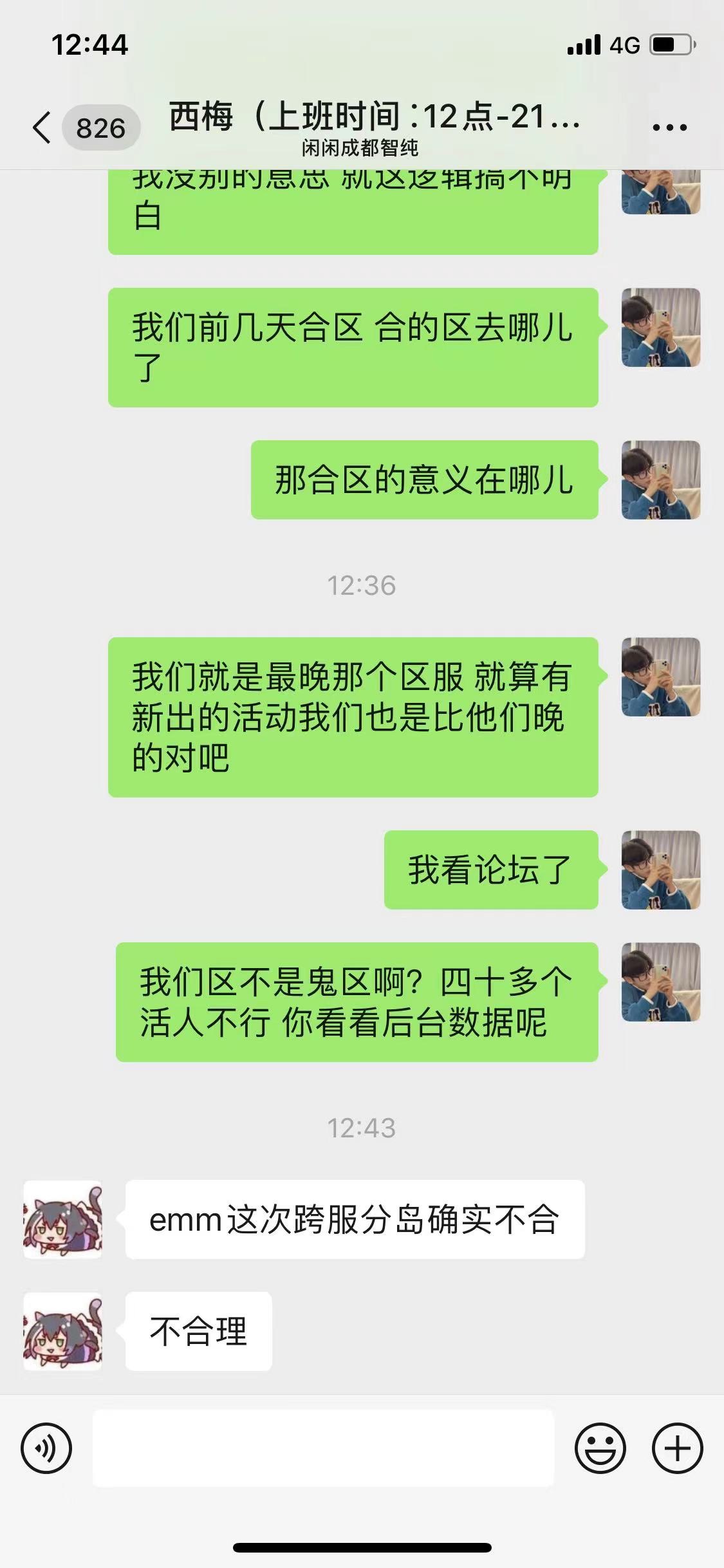Tap the cat avatar beside "不合理"
This screenshot has width=724, height=1568.
point(62,1331)
